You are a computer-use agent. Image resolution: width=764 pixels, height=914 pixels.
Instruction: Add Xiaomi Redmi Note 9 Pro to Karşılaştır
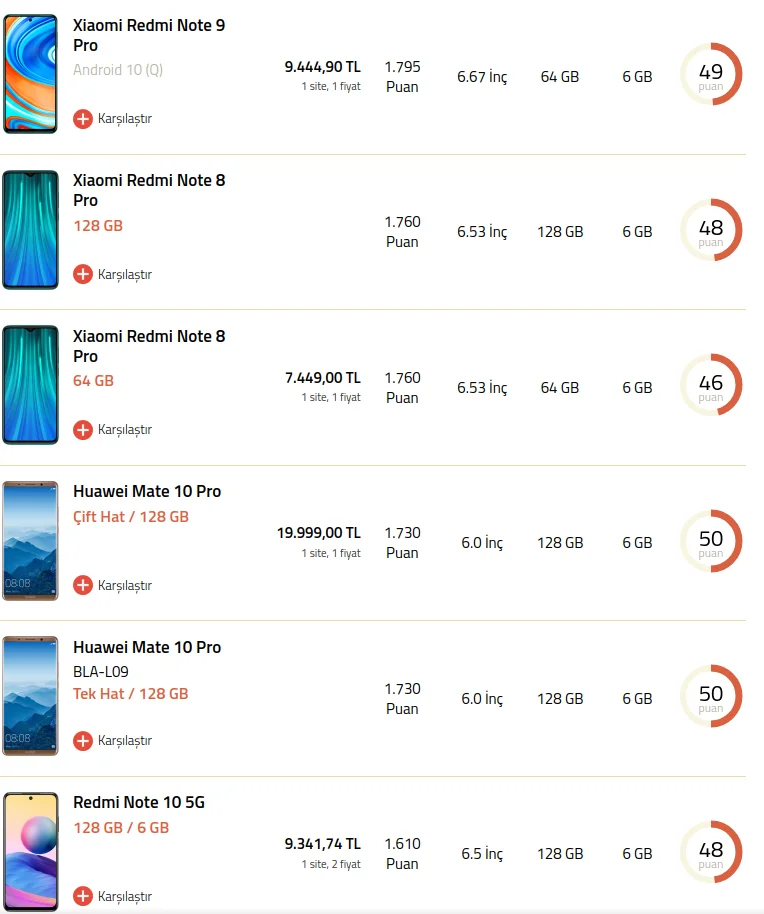pos(112,119)
